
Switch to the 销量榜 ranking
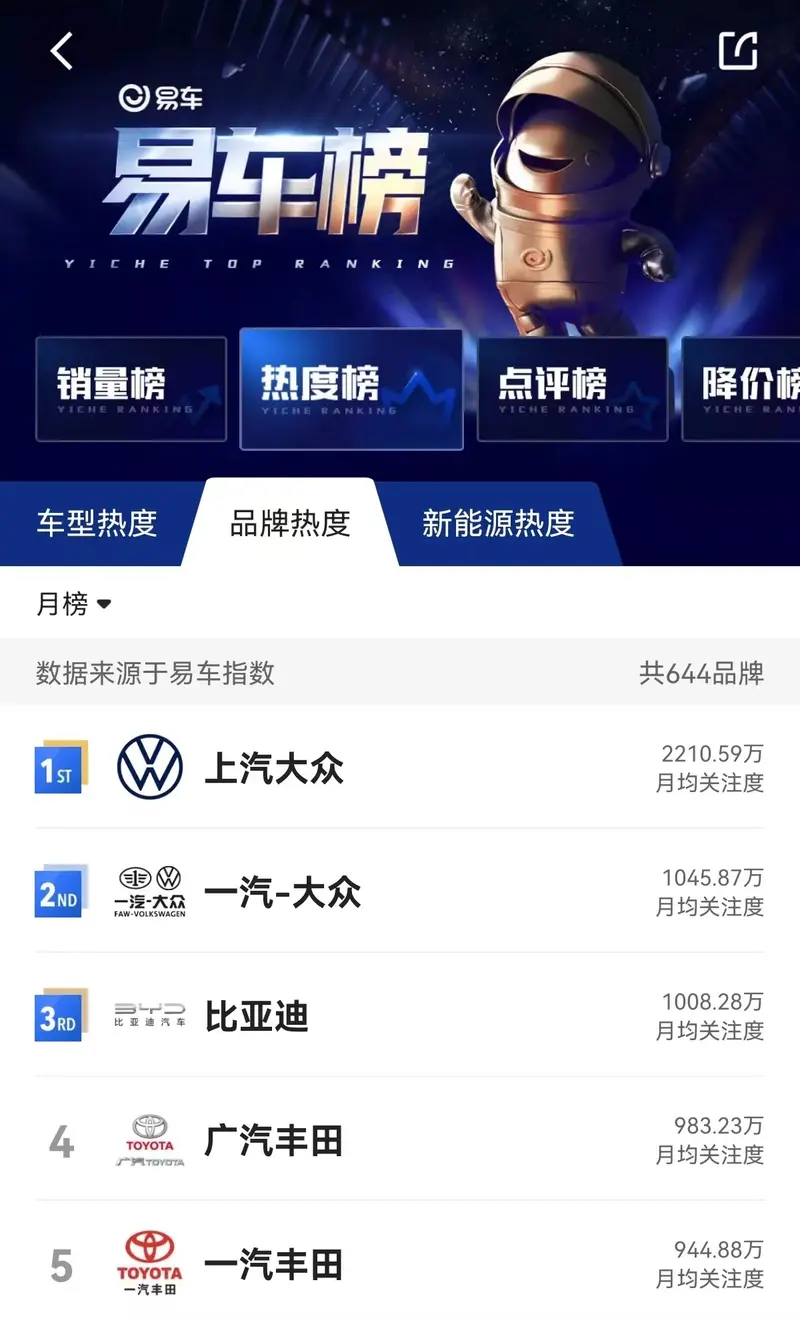click(x=131, y=389)
